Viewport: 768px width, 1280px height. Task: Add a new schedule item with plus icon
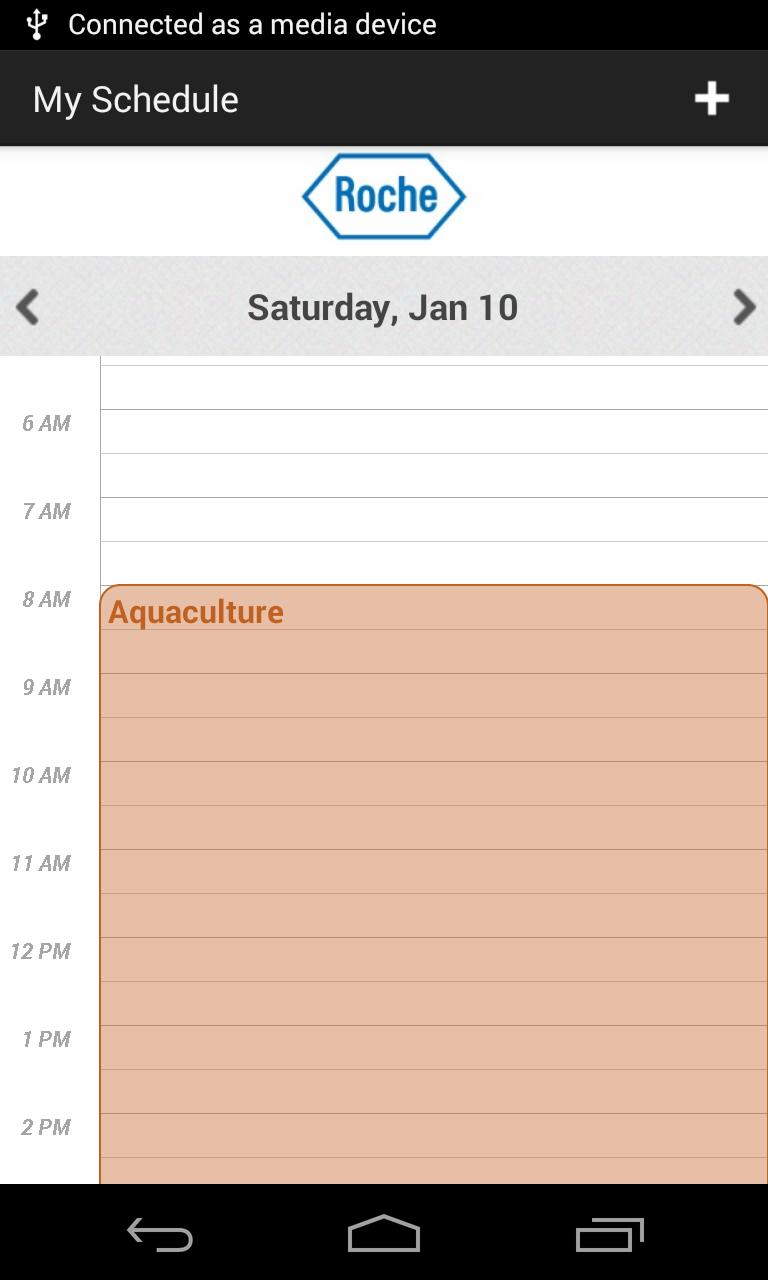pyautogui.click(x=711, y=98)
